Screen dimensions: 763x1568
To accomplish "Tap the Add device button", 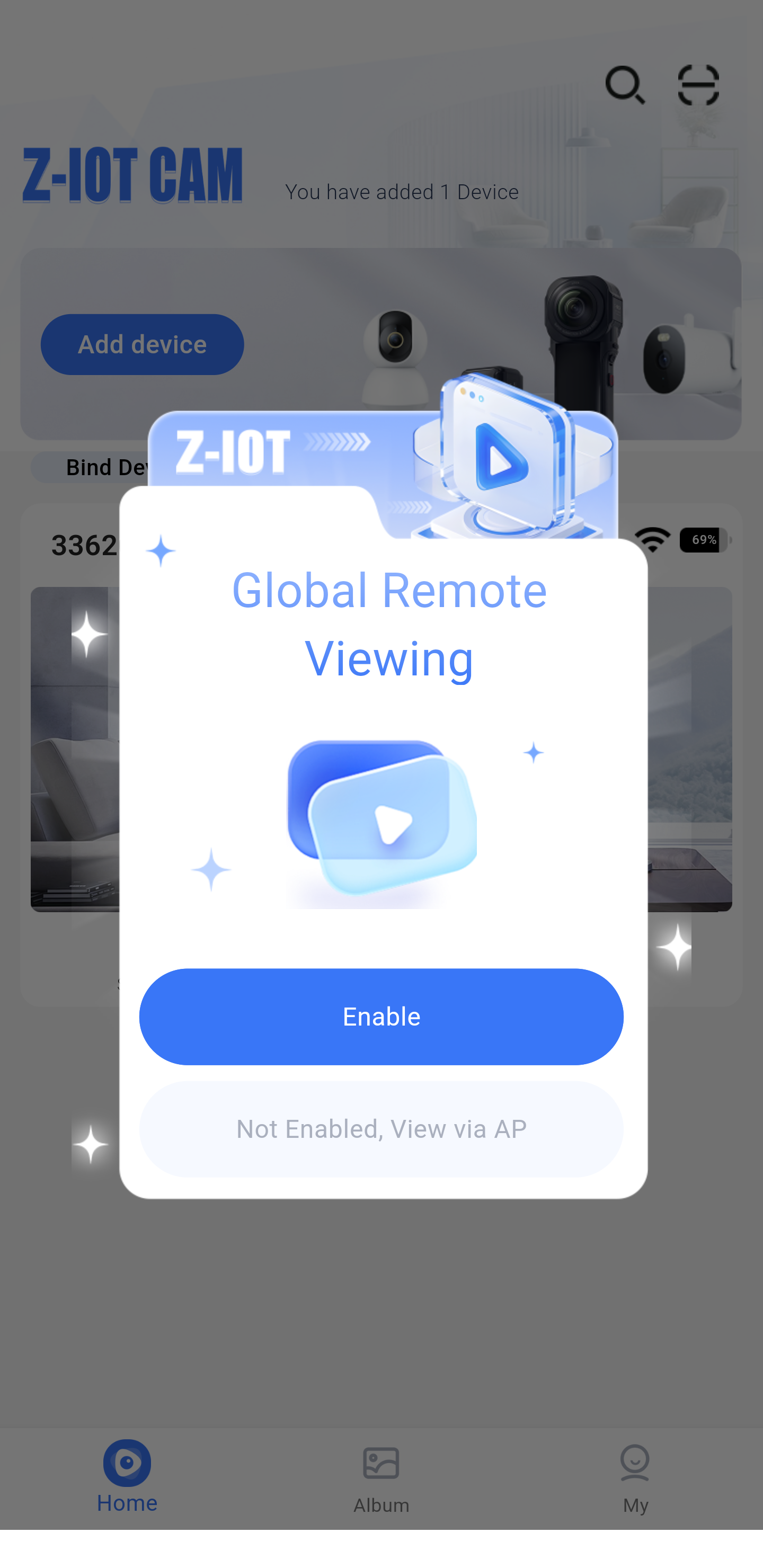I will [x=142, y=344].
